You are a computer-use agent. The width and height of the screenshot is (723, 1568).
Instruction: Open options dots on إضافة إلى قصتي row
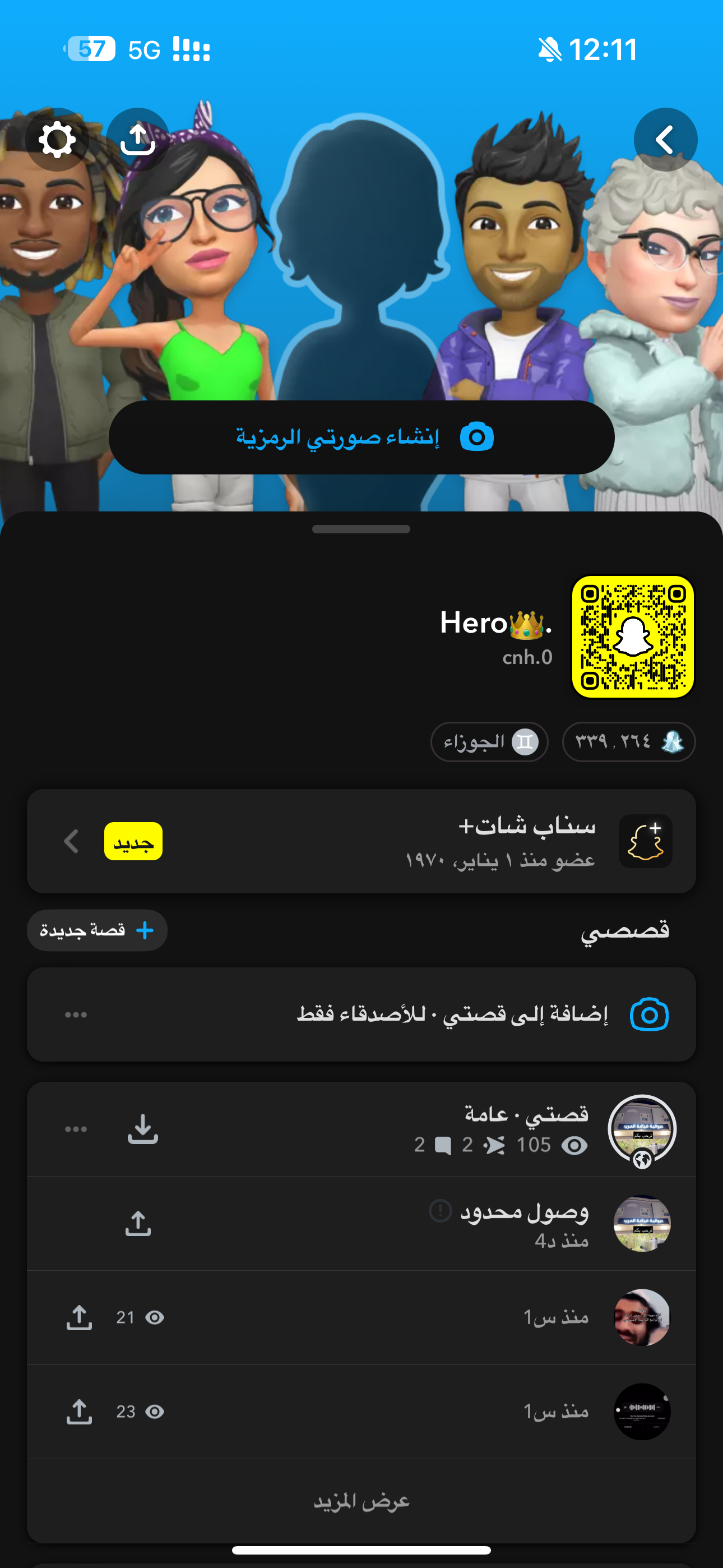click(76, 1014)
